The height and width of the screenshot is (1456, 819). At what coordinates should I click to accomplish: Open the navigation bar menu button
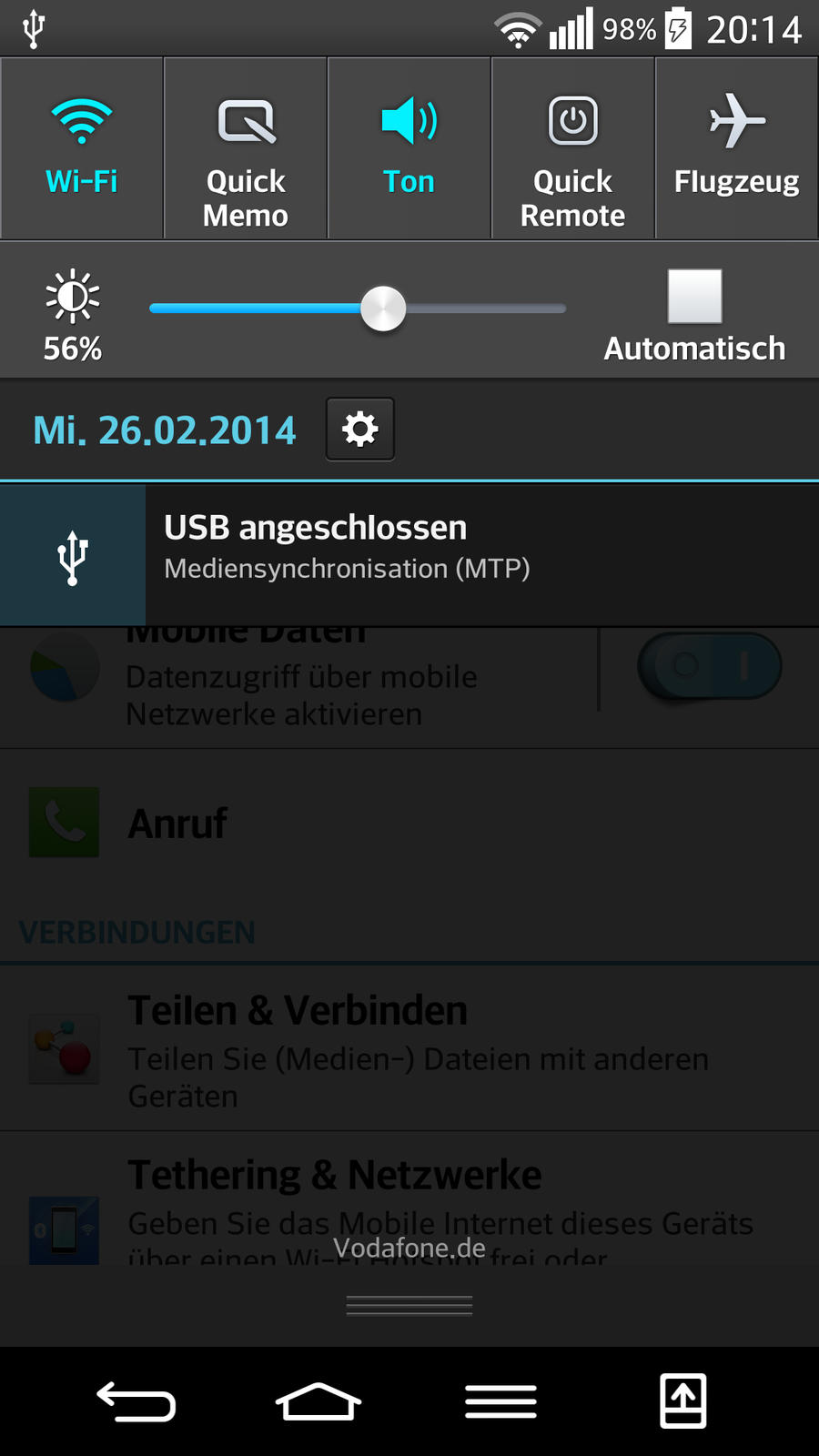[x=500, y=1401]
